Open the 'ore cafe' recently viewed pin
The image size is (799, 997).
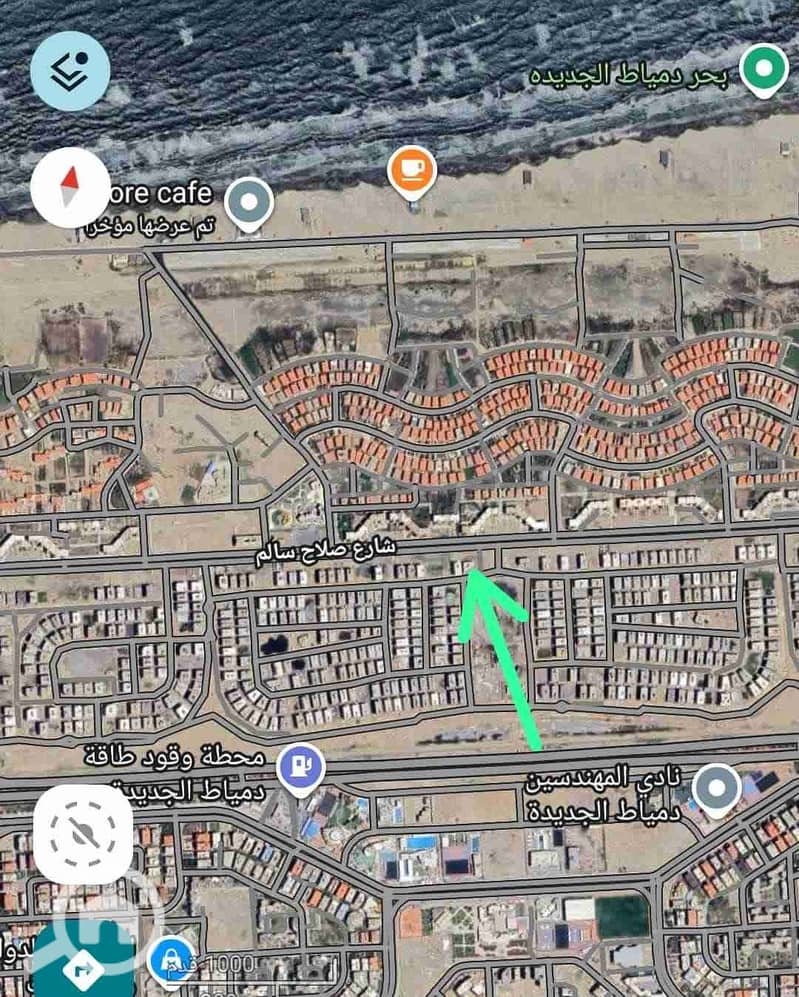pos(248,205)
